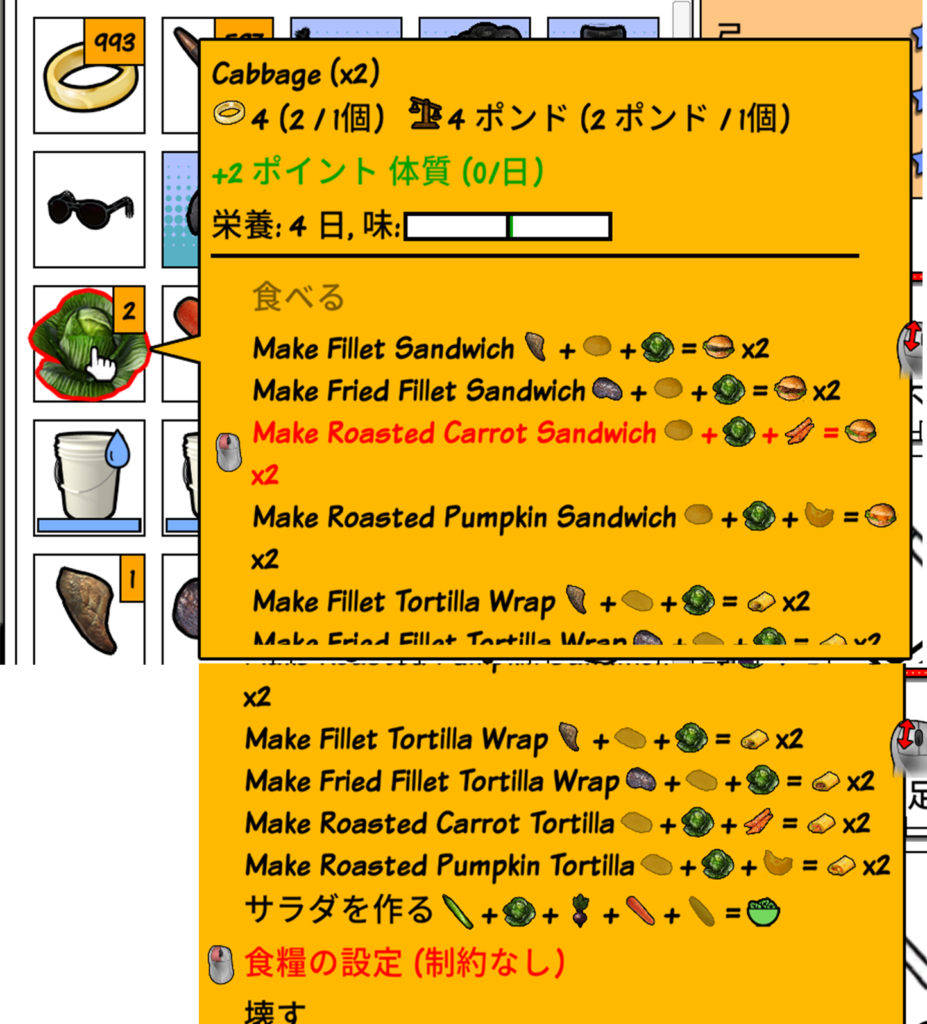Tap the water bucket with droplet

(88, 477)
